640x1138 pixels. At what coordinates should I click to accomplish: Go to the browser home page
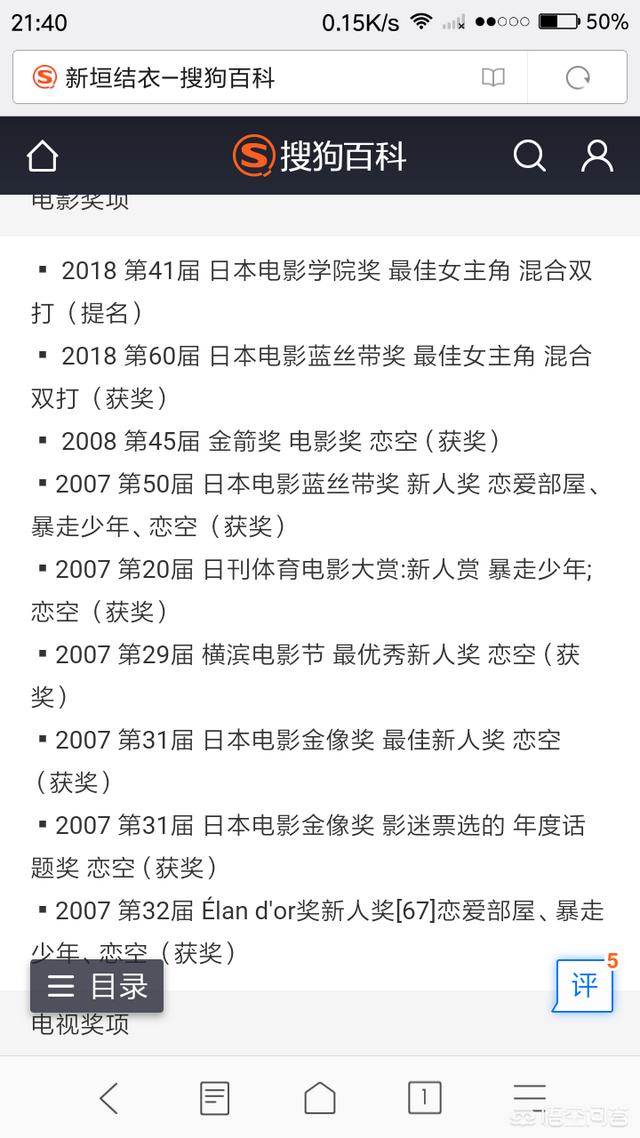(320, 1098)
